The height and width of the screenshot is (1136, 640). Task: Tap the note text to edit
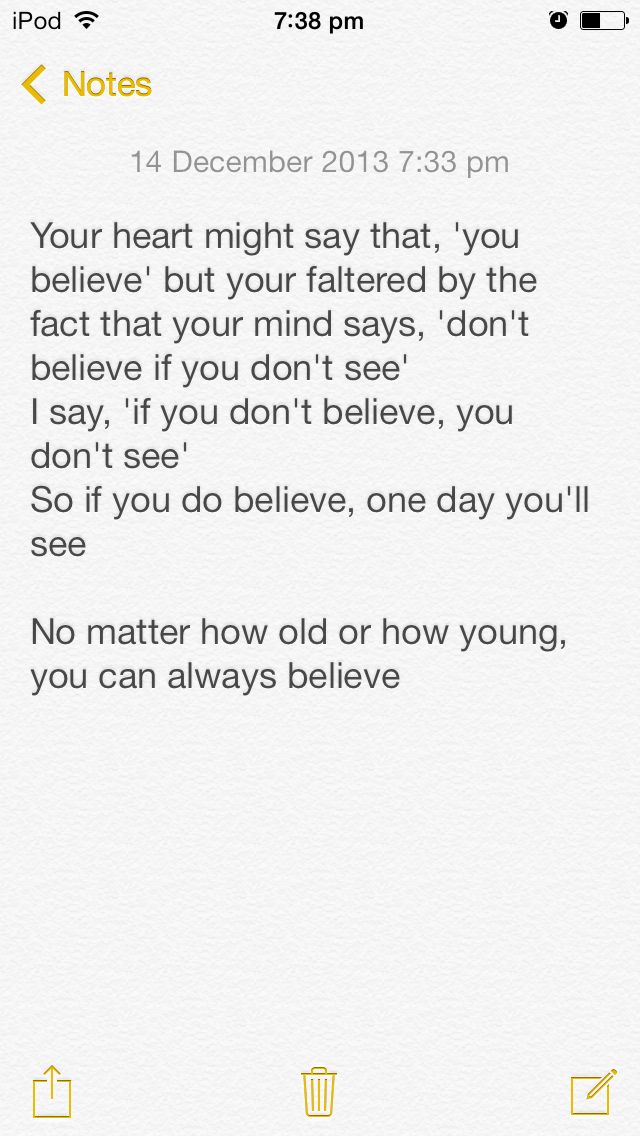click(x=310, y=456)
